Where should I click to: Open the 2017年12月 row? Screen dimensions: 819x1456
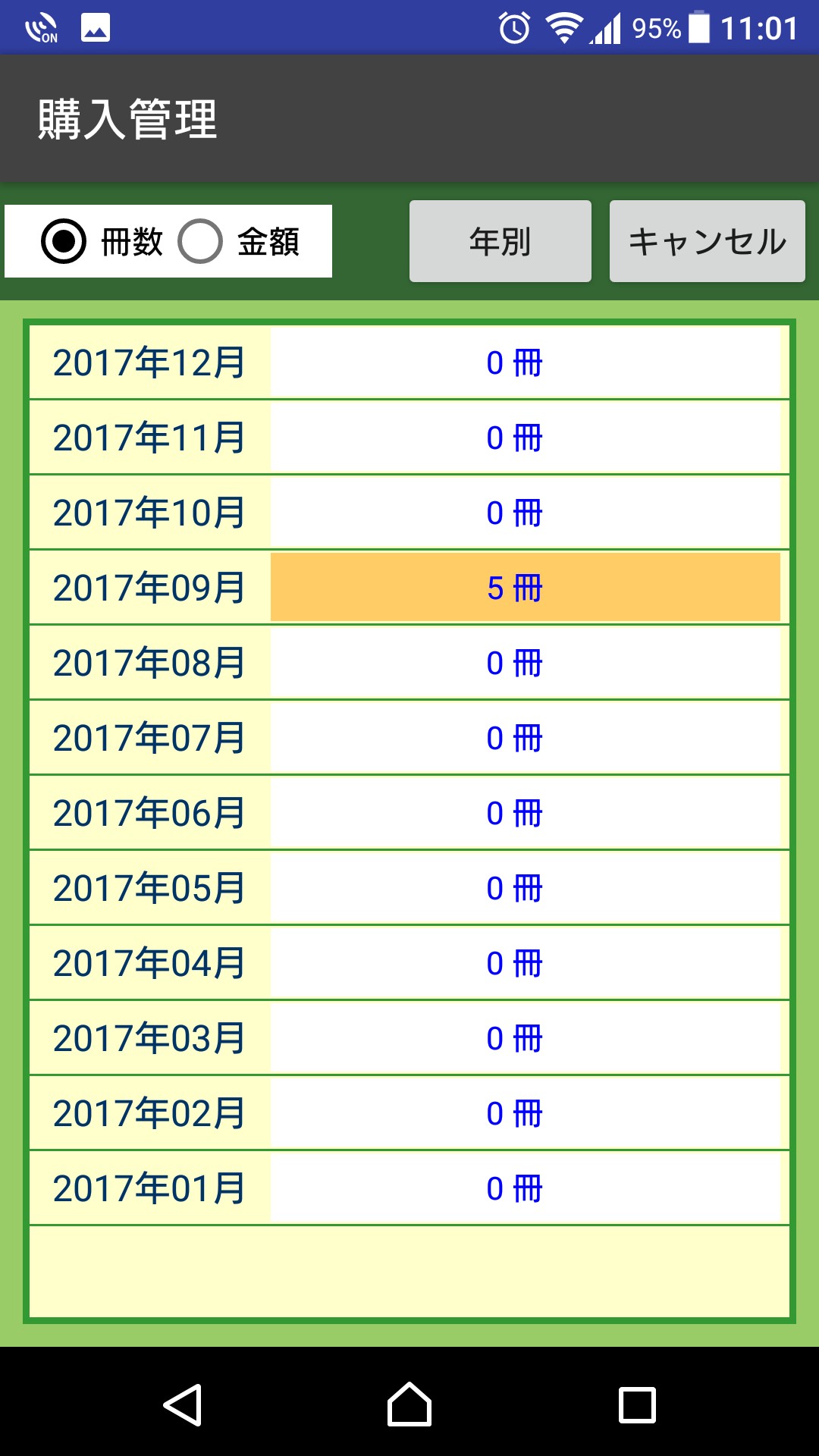click(409, 362)
